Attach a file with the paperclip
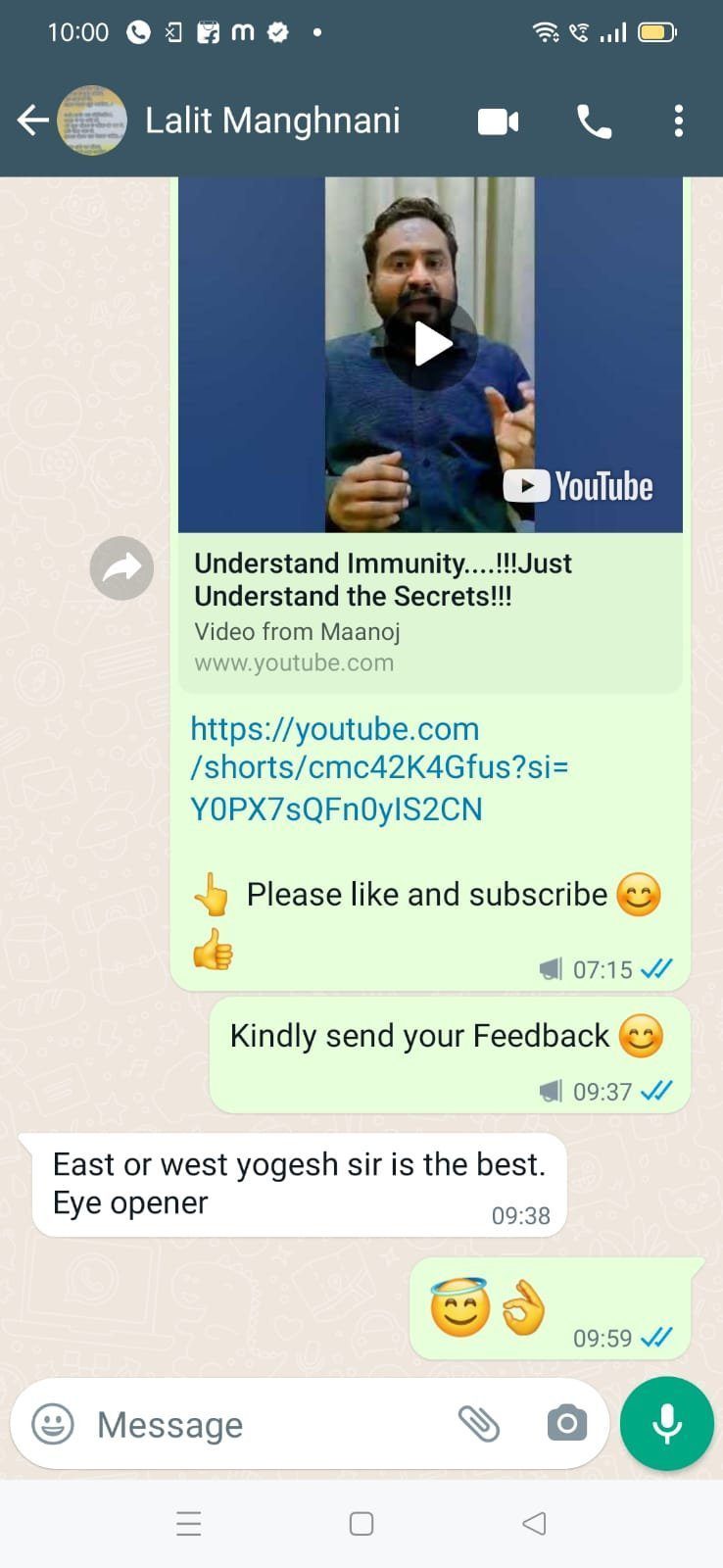This screenshot has width=723, height=1568. click(x=479, y=1423)
